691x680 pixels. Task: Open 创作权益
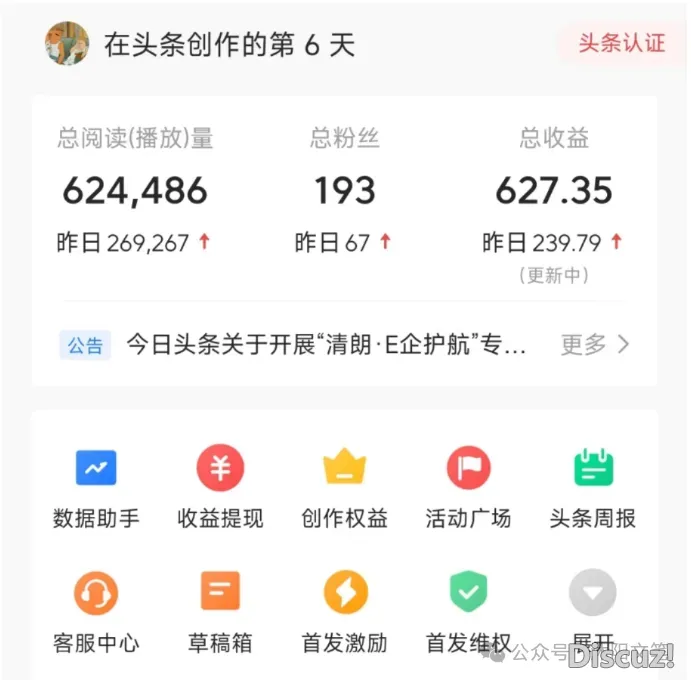tap(344, 488)
